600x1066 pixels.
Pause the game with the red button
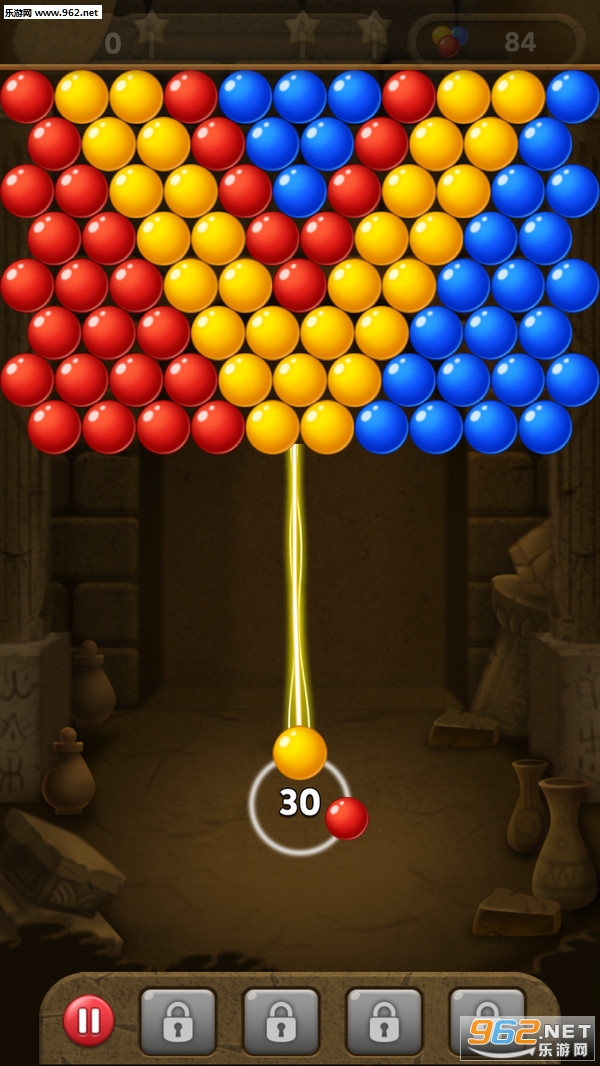89,1020
